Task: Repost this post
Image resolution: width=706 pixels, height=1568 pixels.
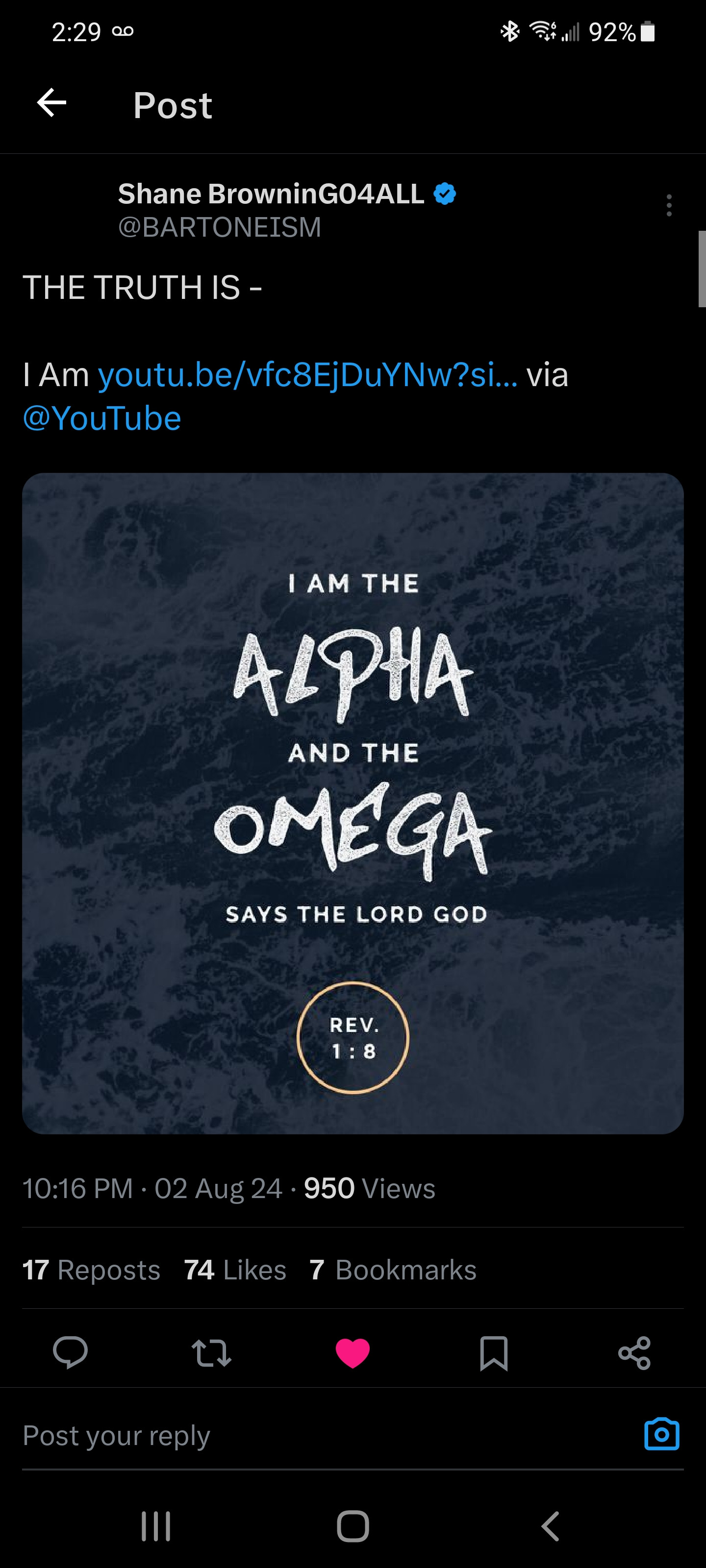Action: point(211,1353)
